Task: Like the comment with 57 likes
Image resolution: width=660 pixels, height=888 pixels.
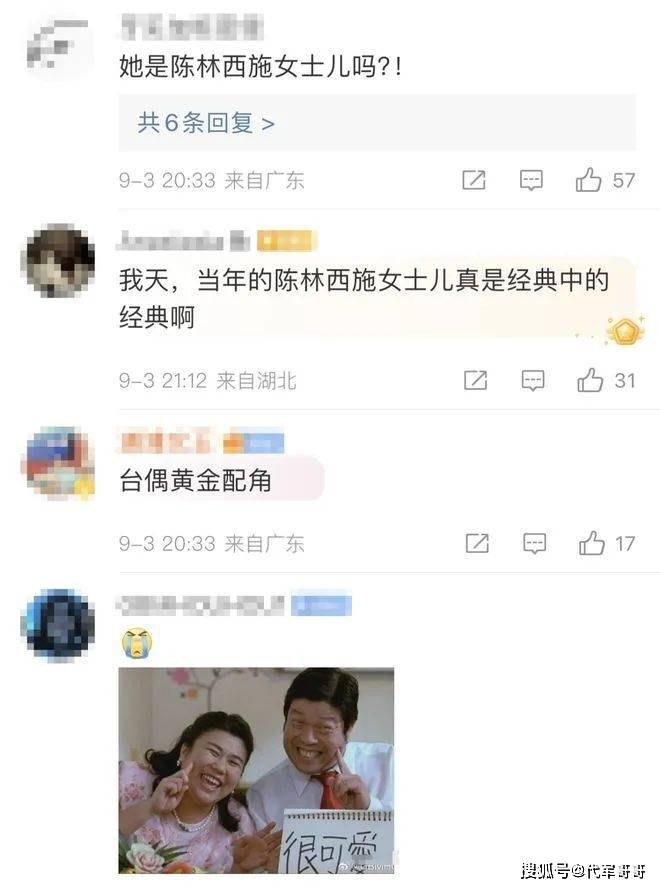Action: point(589,180)
